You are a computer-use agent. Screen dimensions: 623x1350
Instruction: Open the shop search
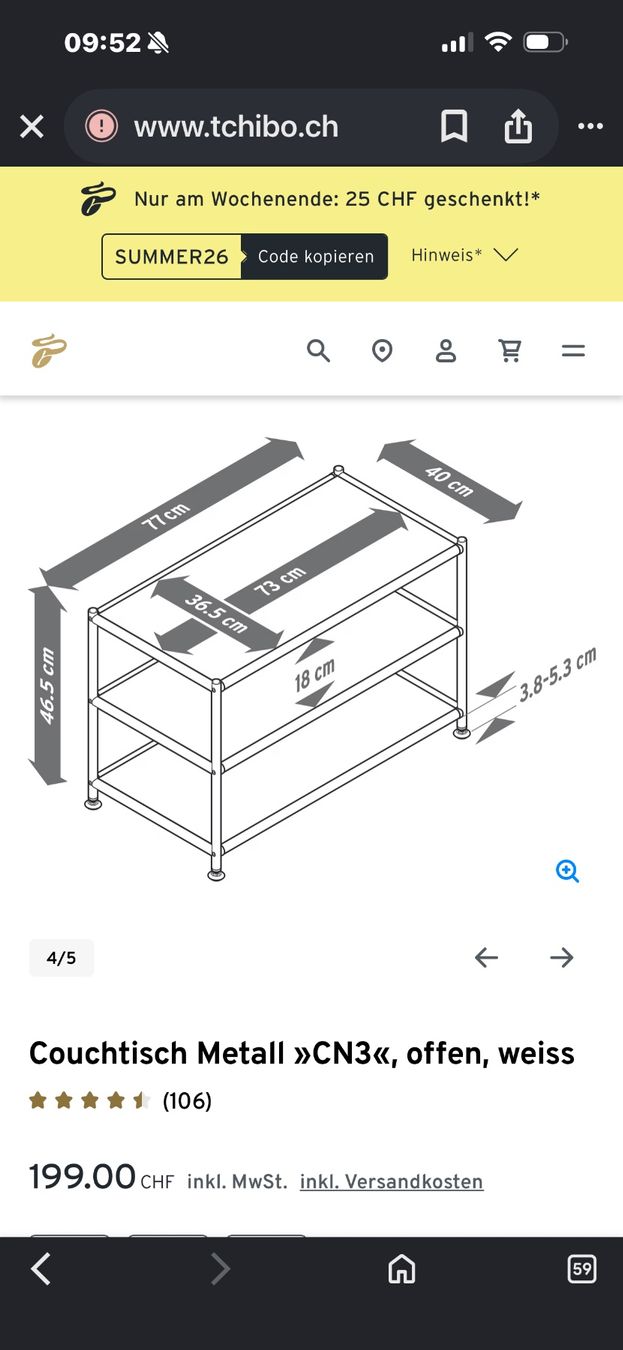coord(318,351)
